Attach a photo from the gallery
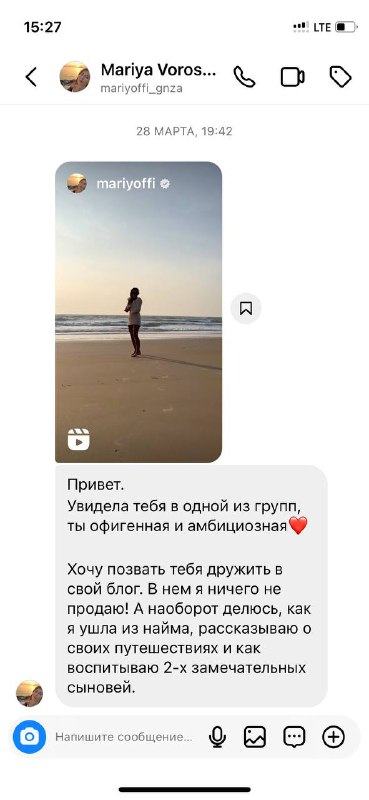Viewport: 369px width, 800px height. point(255,737)
